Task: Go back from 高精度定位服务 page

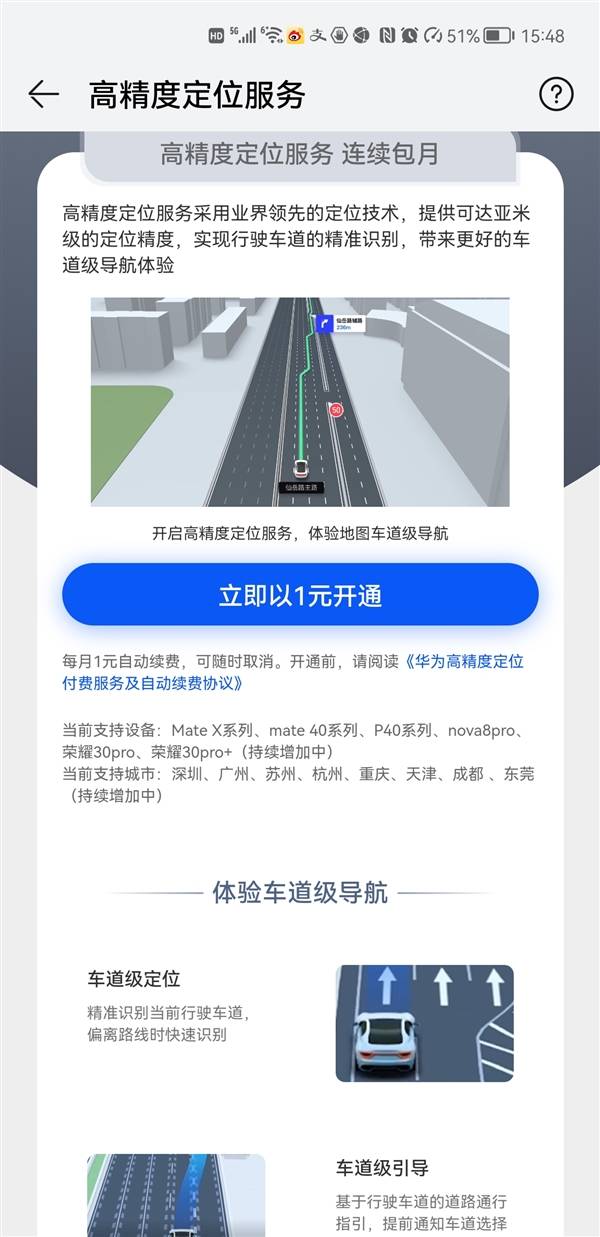Action: (44, 94)
